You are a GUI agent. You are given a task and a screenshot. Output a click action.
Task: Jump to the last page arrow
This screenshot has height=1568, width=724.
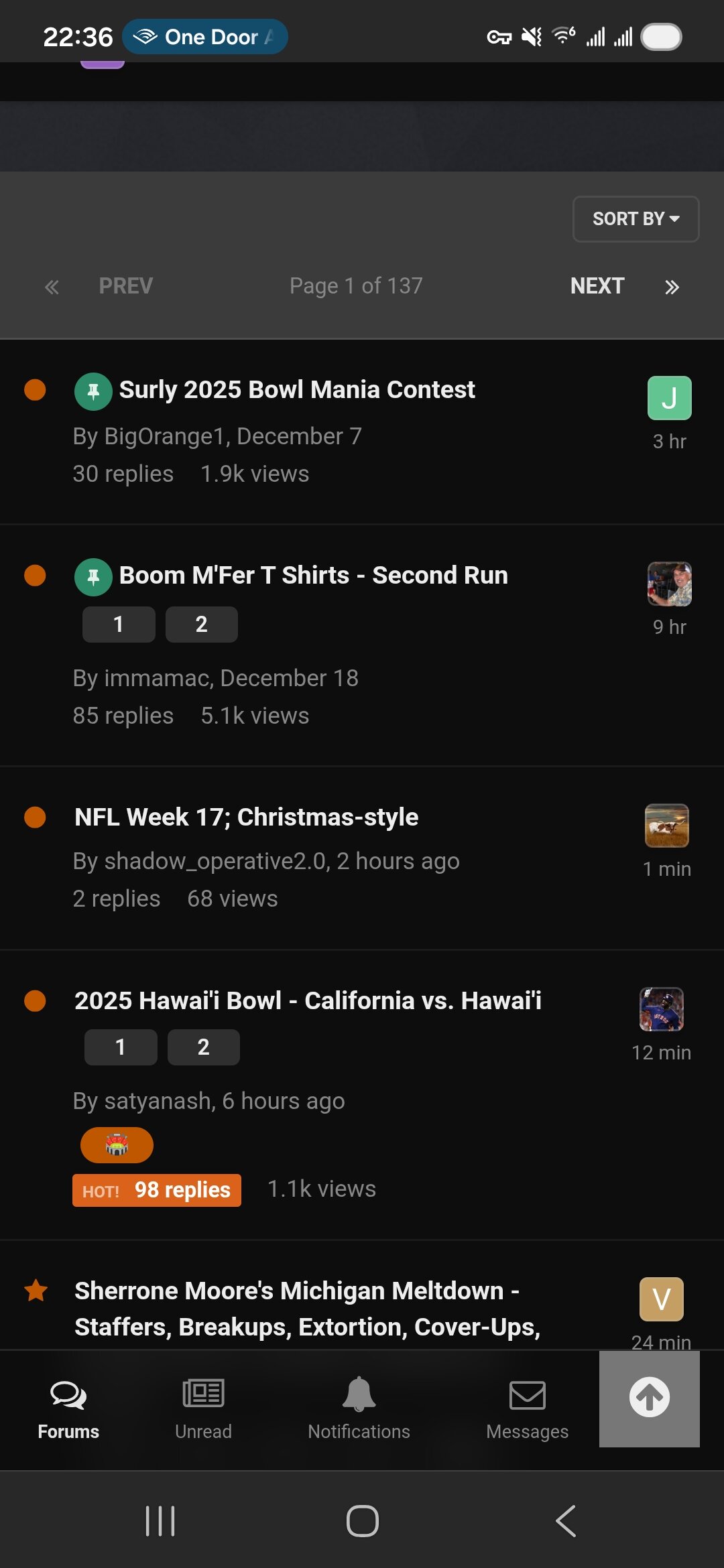(672, 287)
